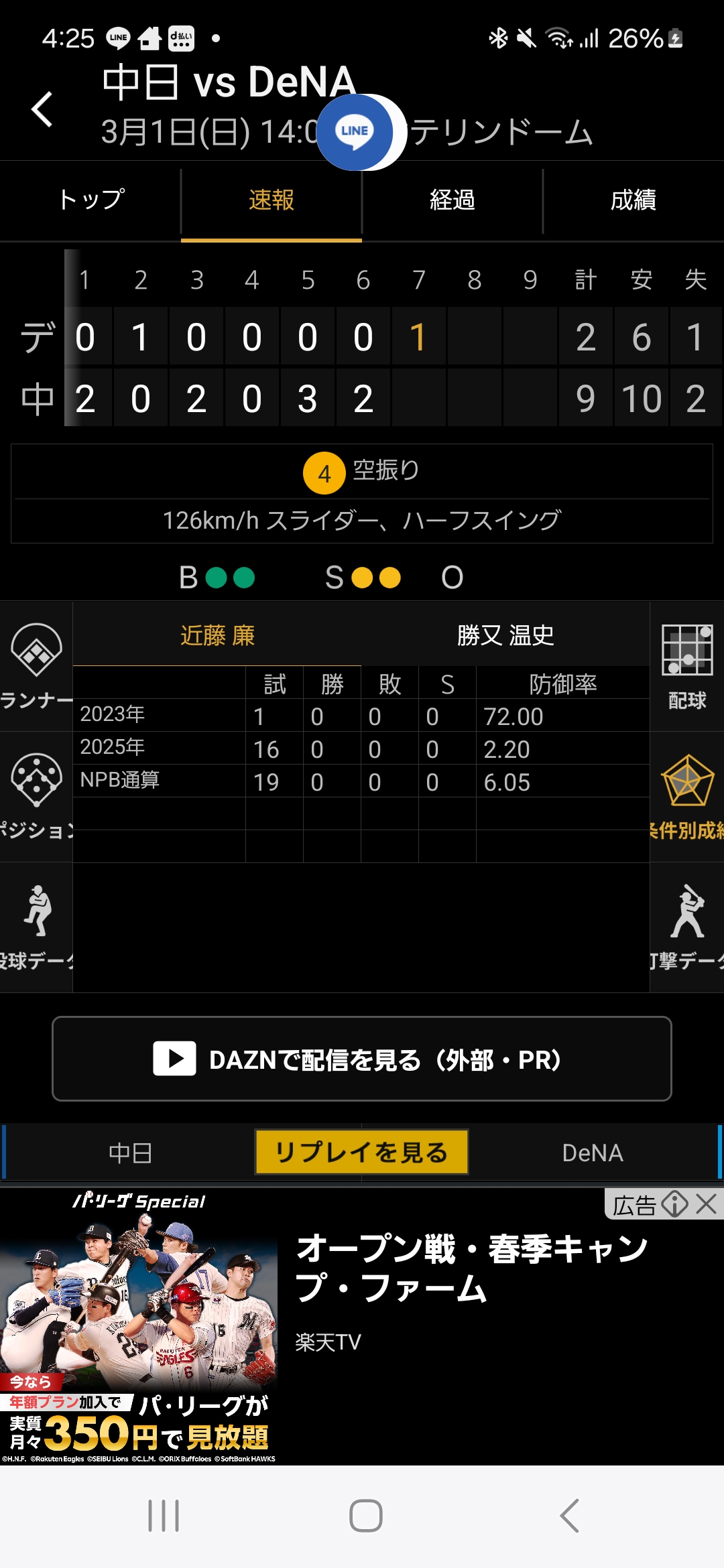Select the 速報 tab
Image resolution: width=724 pixels, height=1568 pixels.
pyautogui.click(x=271, y=200)
